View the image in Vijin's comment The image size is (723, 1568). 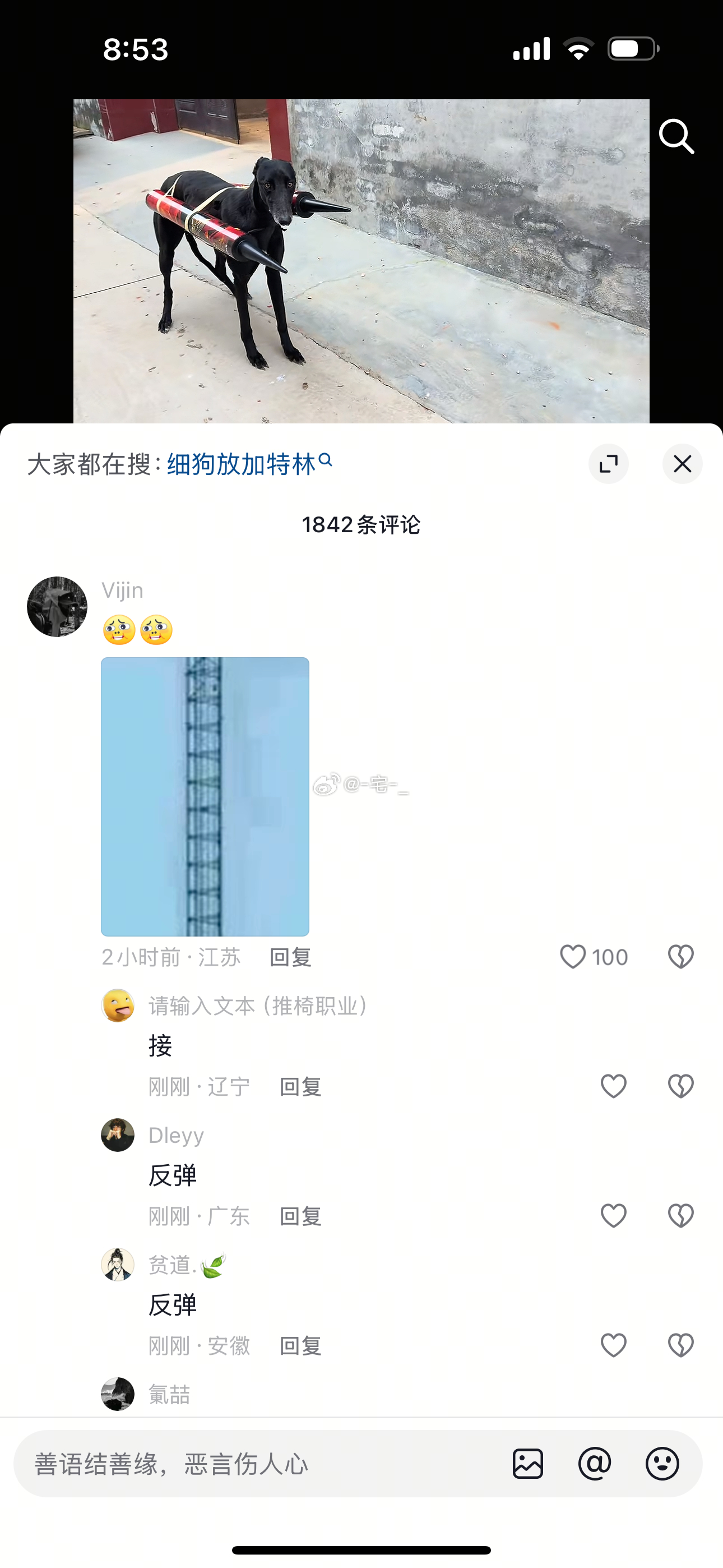[x=205, y=796]
